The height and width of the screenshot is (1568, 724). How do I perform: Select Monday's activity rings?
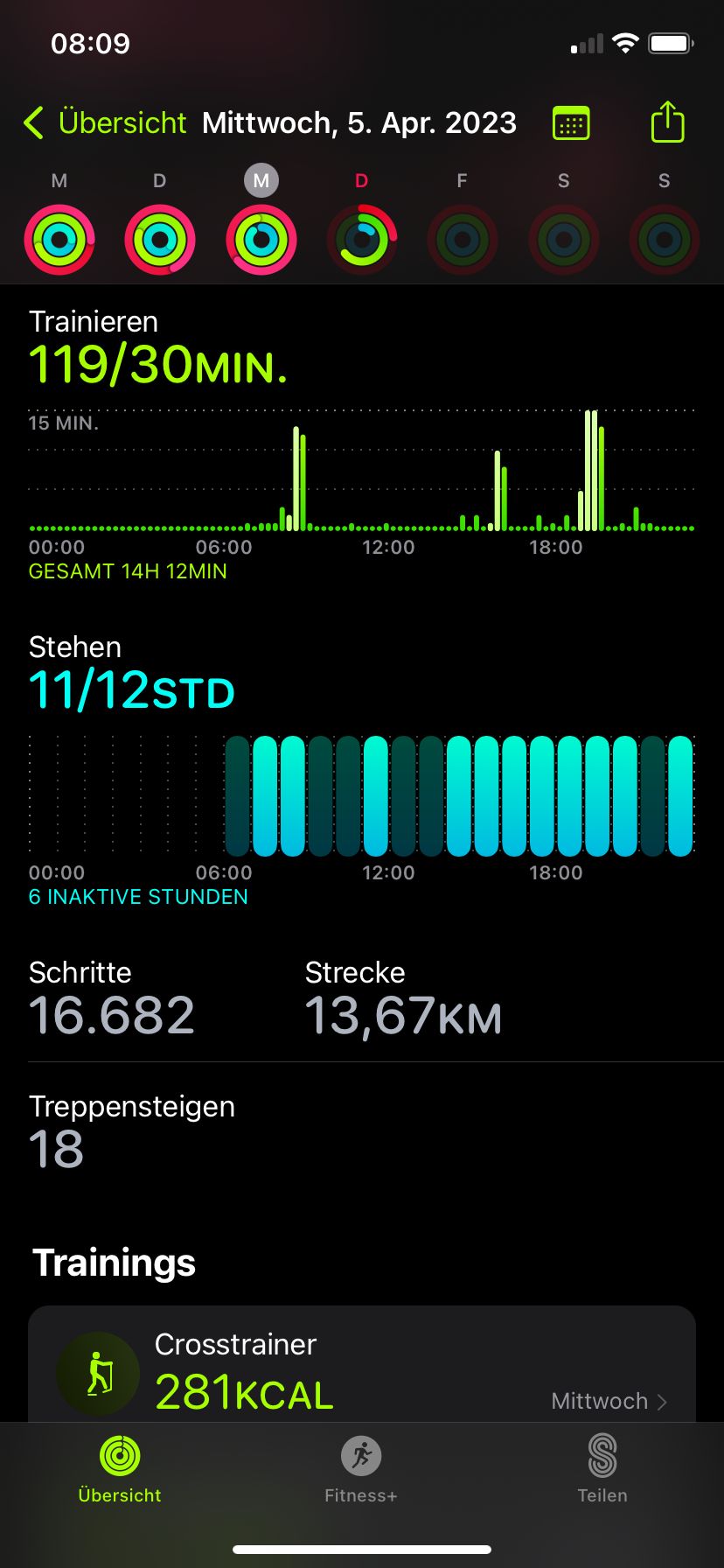tap(59, 239)
